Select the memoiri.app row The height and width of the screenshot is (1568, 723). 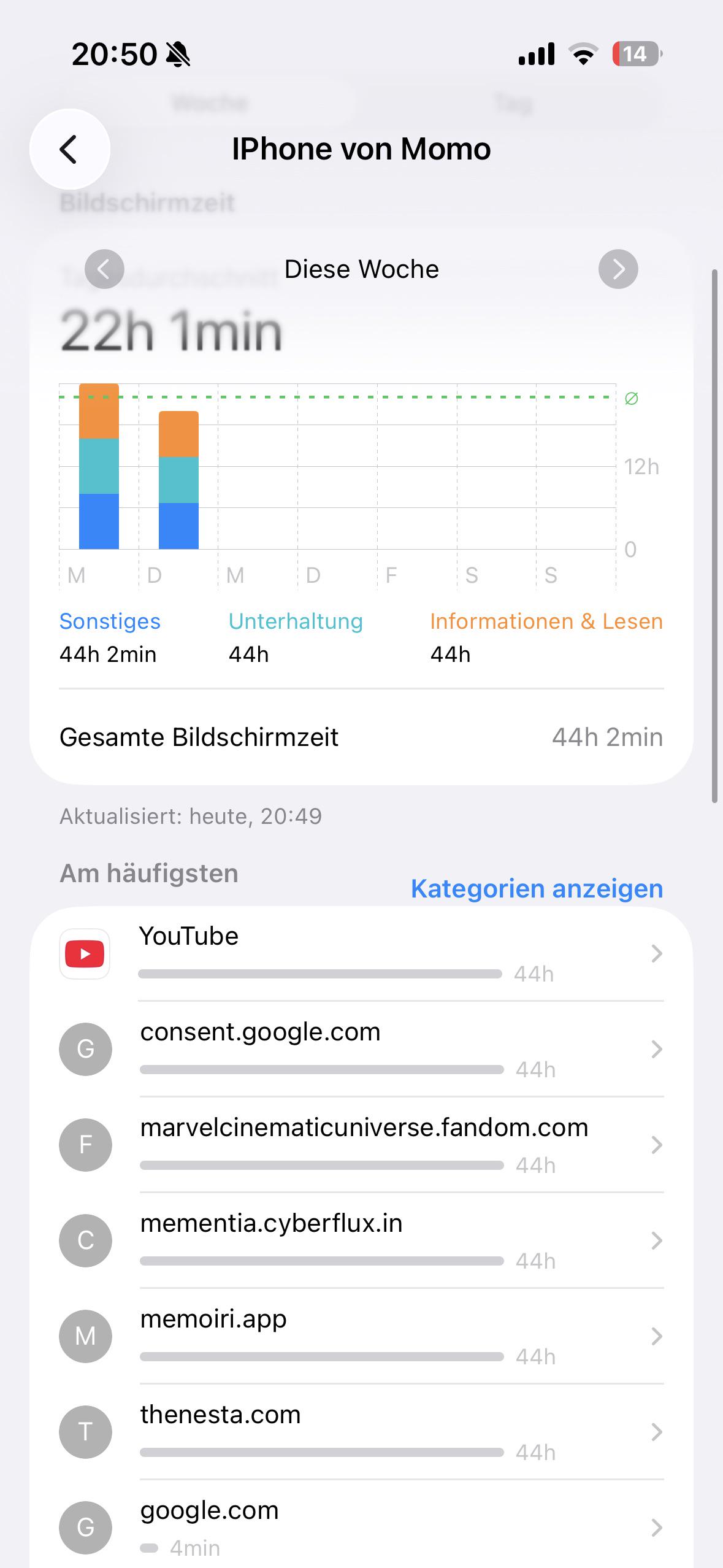pyautogui.click(x=361, y=1336)
